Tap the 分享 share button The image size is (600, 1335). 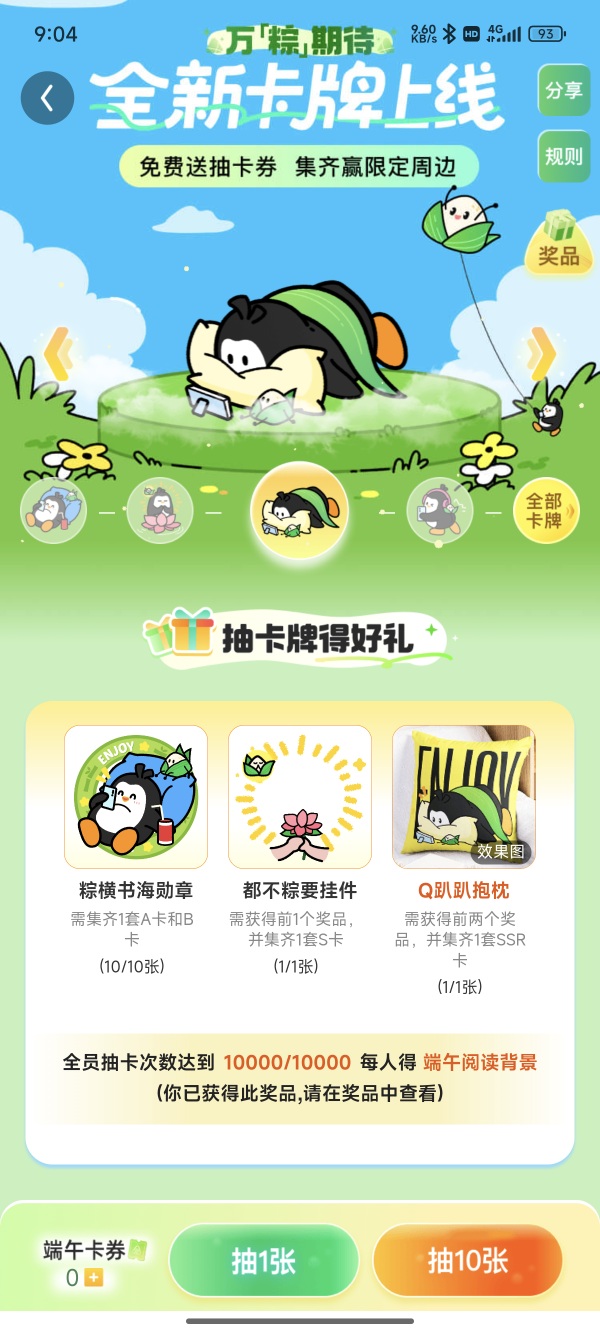coord(563,91)
